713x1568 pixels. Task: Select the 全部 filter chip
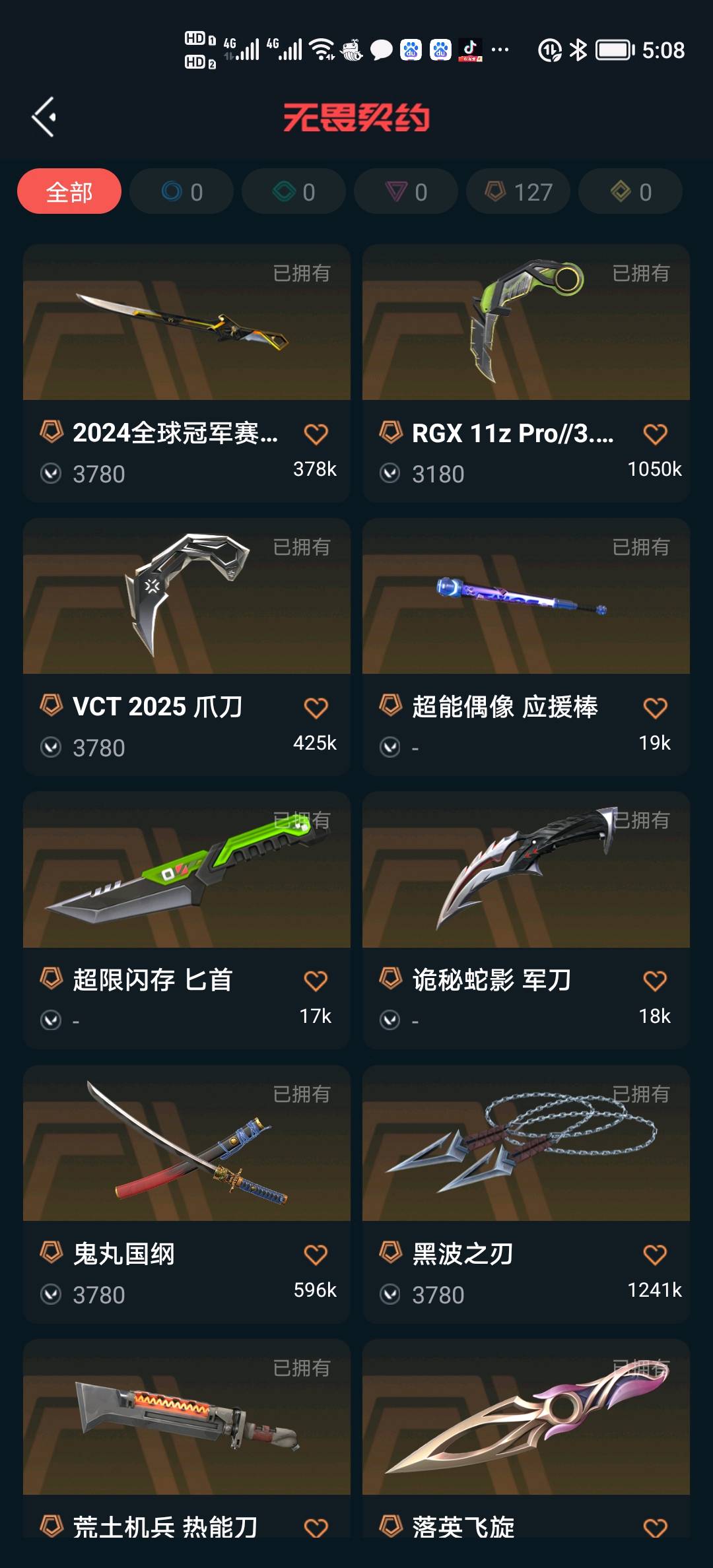pos(69,192)
